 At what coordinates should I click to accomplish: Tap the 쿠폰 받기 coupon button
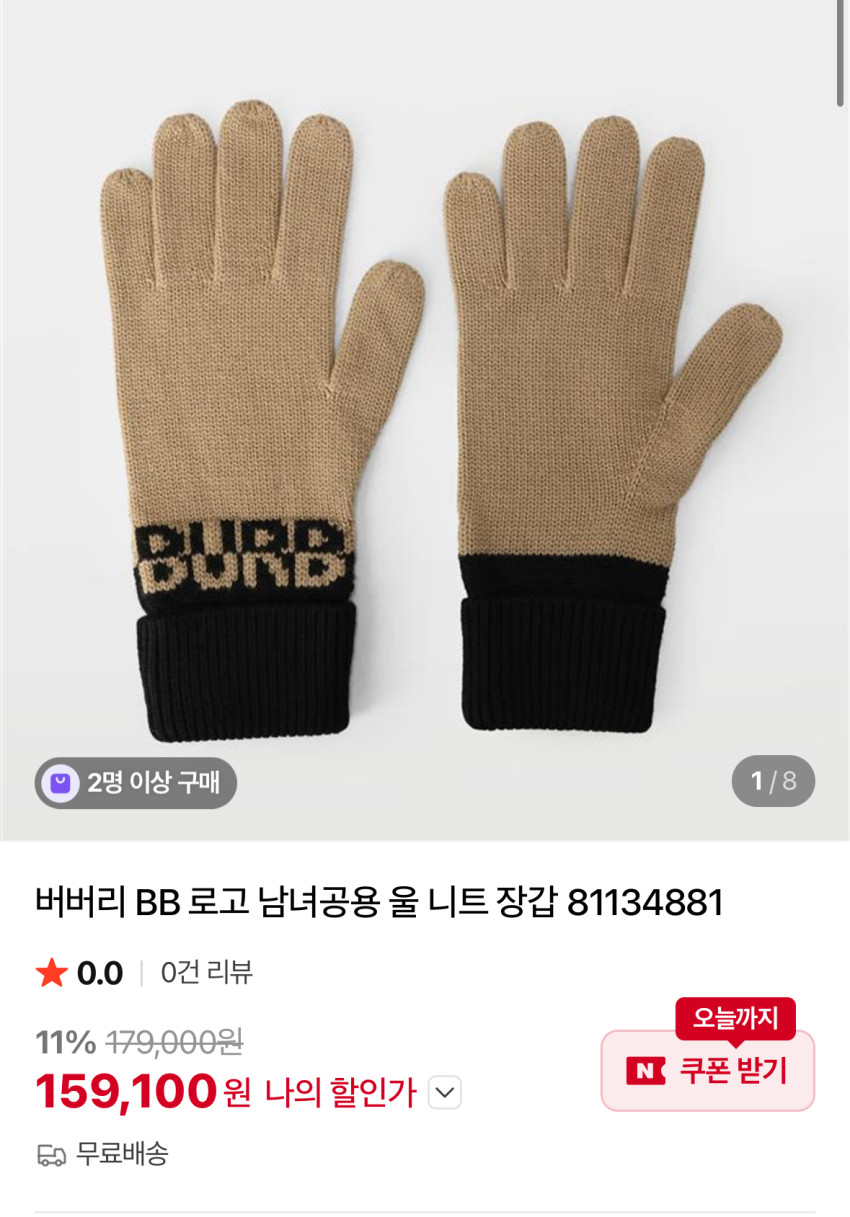click(707, 1070)
